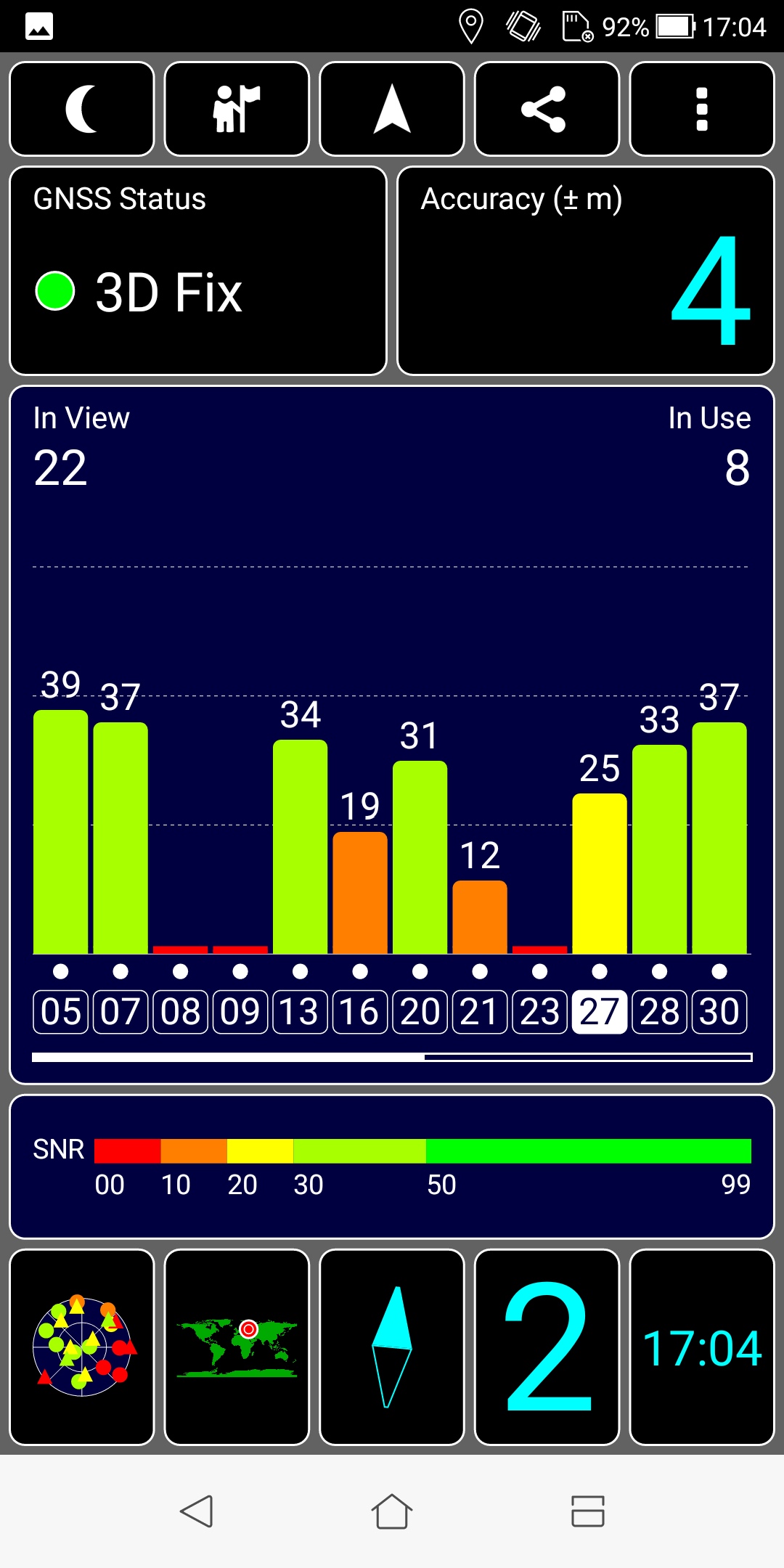Open the three-dot overflow menu

tap(702, 109)
